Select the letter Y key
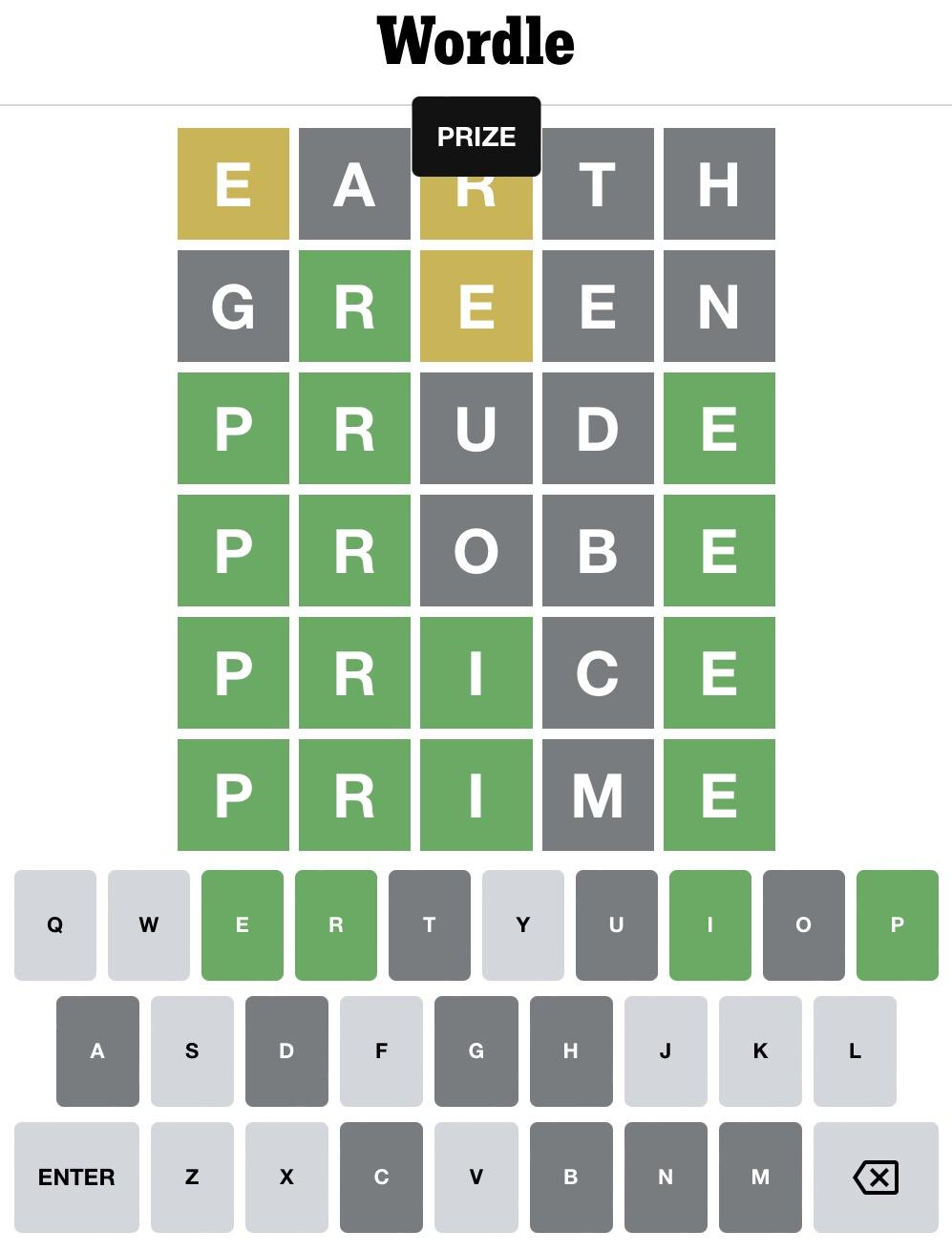 click(x=523, y=924)
